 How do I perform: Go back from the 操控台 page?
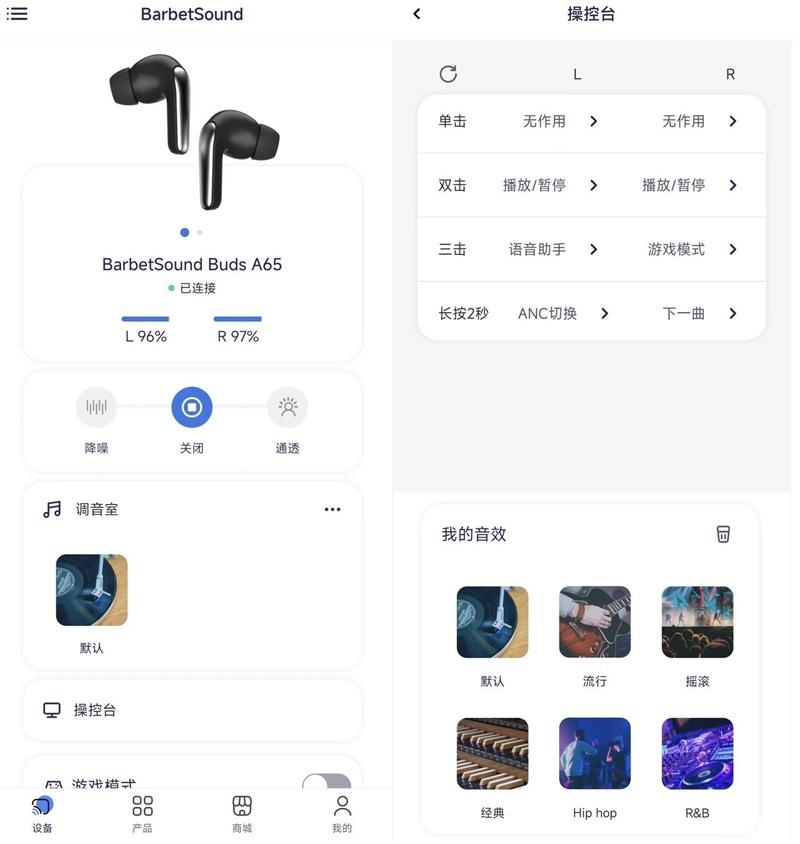pos(417,14)
